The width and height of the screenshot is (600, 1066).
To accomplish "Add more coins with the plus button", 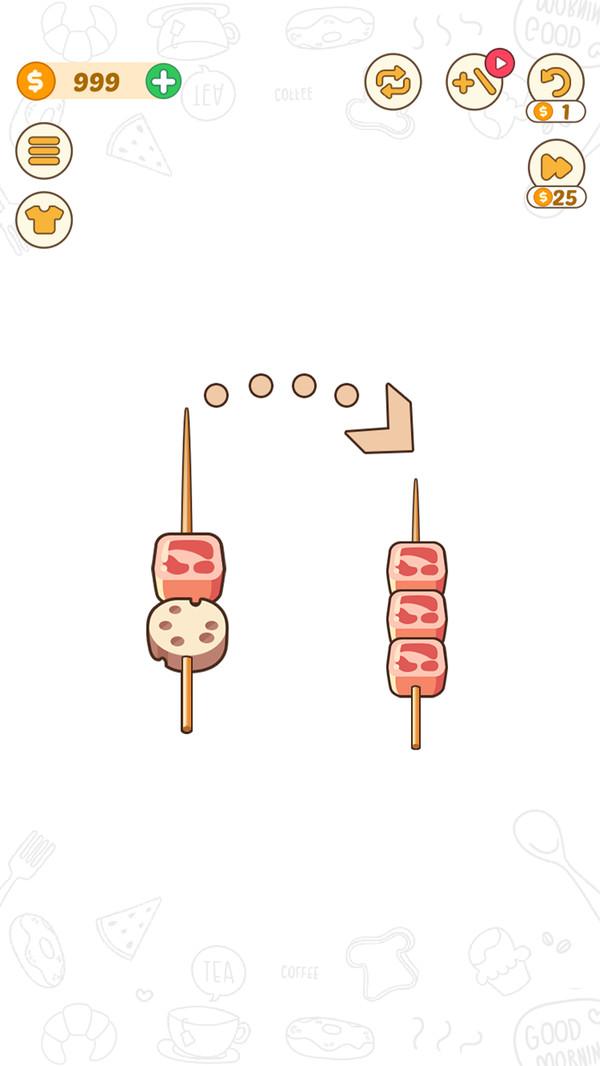I will coord(163,81).
